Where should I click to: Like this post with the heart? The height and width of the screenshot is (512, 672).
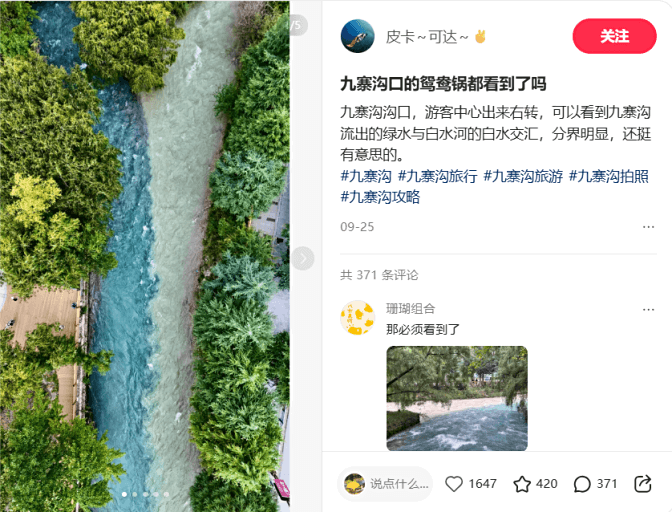click(x=454, y=483)
